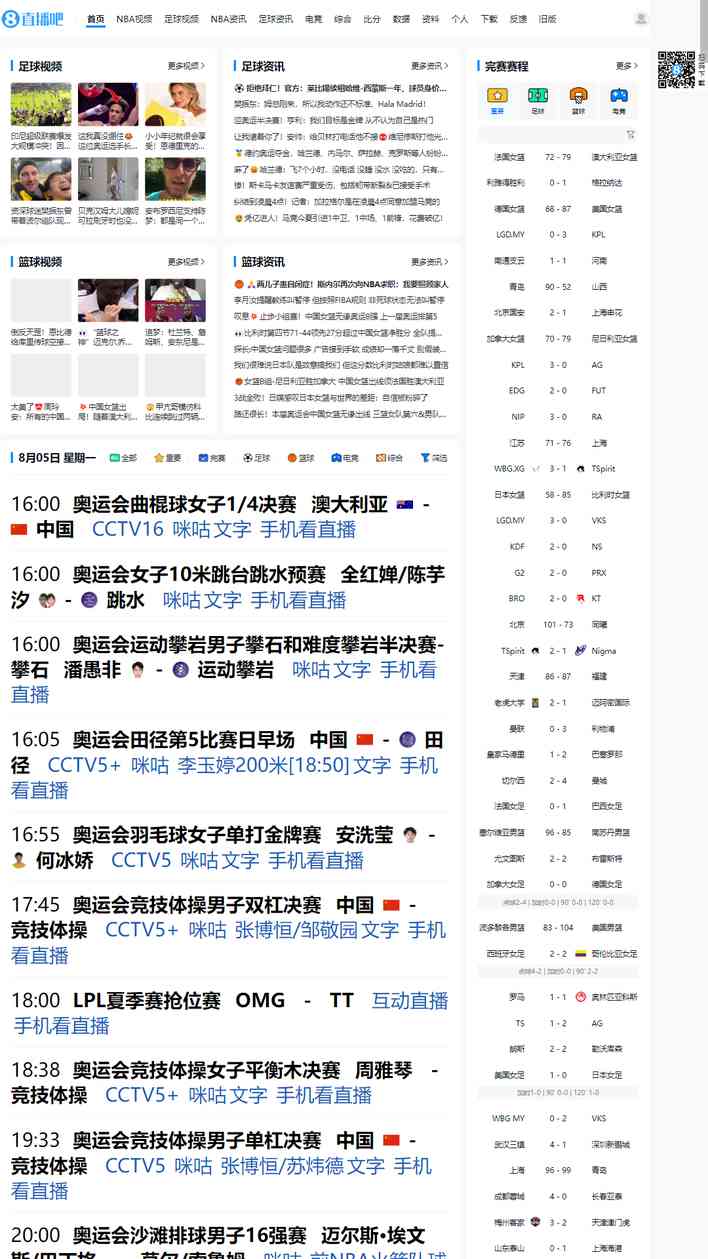
Task: Filter today's schedule by 篮球
Action: point(300,458)
